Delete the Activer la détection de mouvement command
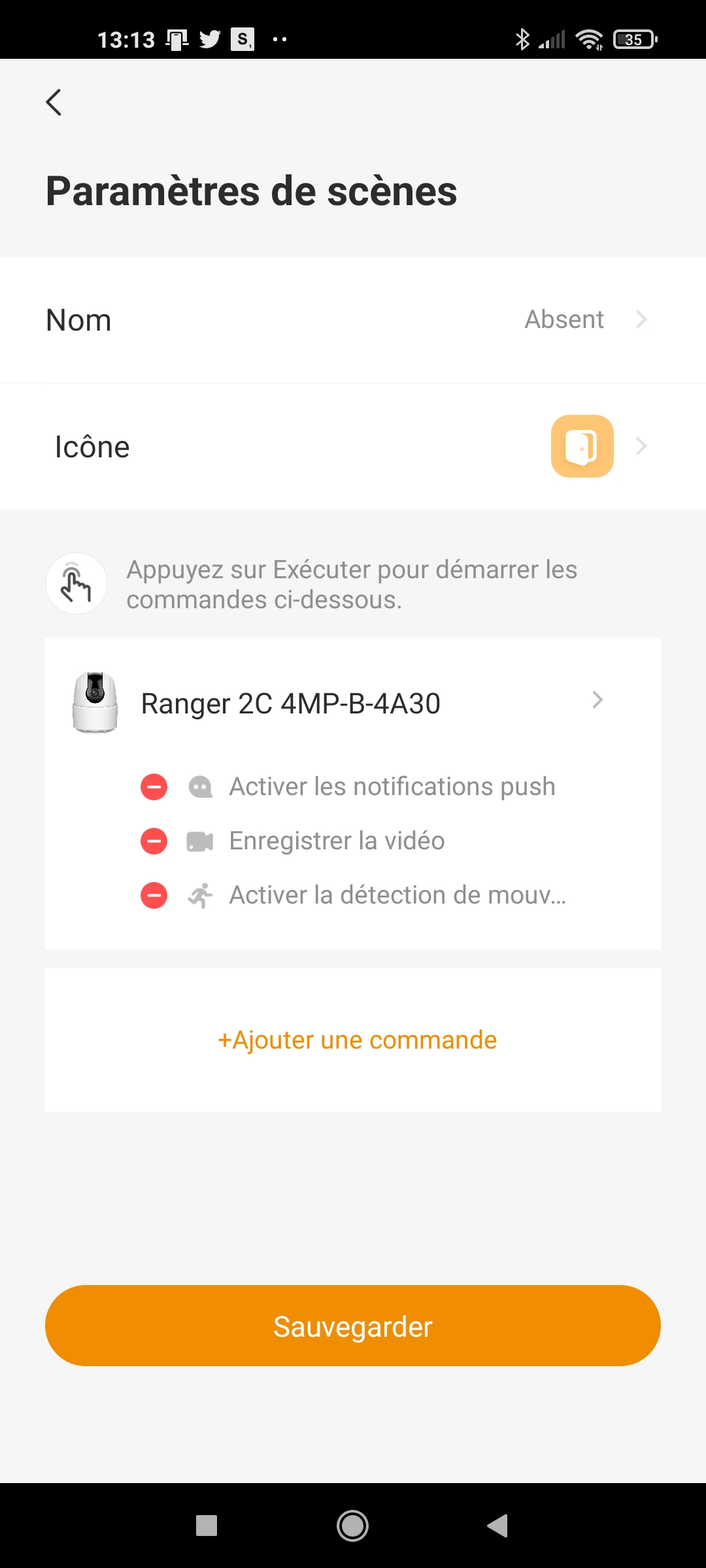This screenshot has width=706, height=1568. pos(154,895)
